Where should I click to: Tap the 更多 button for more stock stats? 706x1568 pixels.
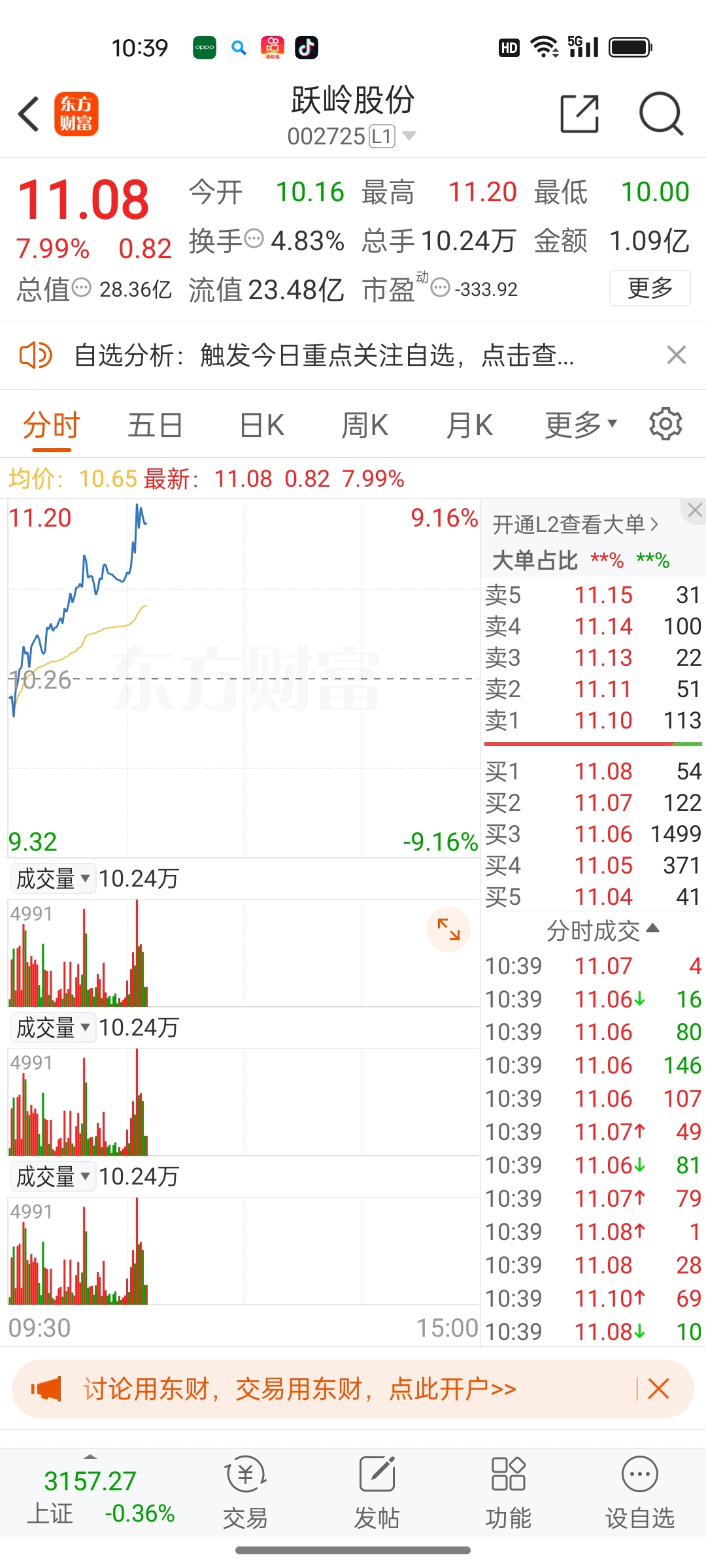649,288
